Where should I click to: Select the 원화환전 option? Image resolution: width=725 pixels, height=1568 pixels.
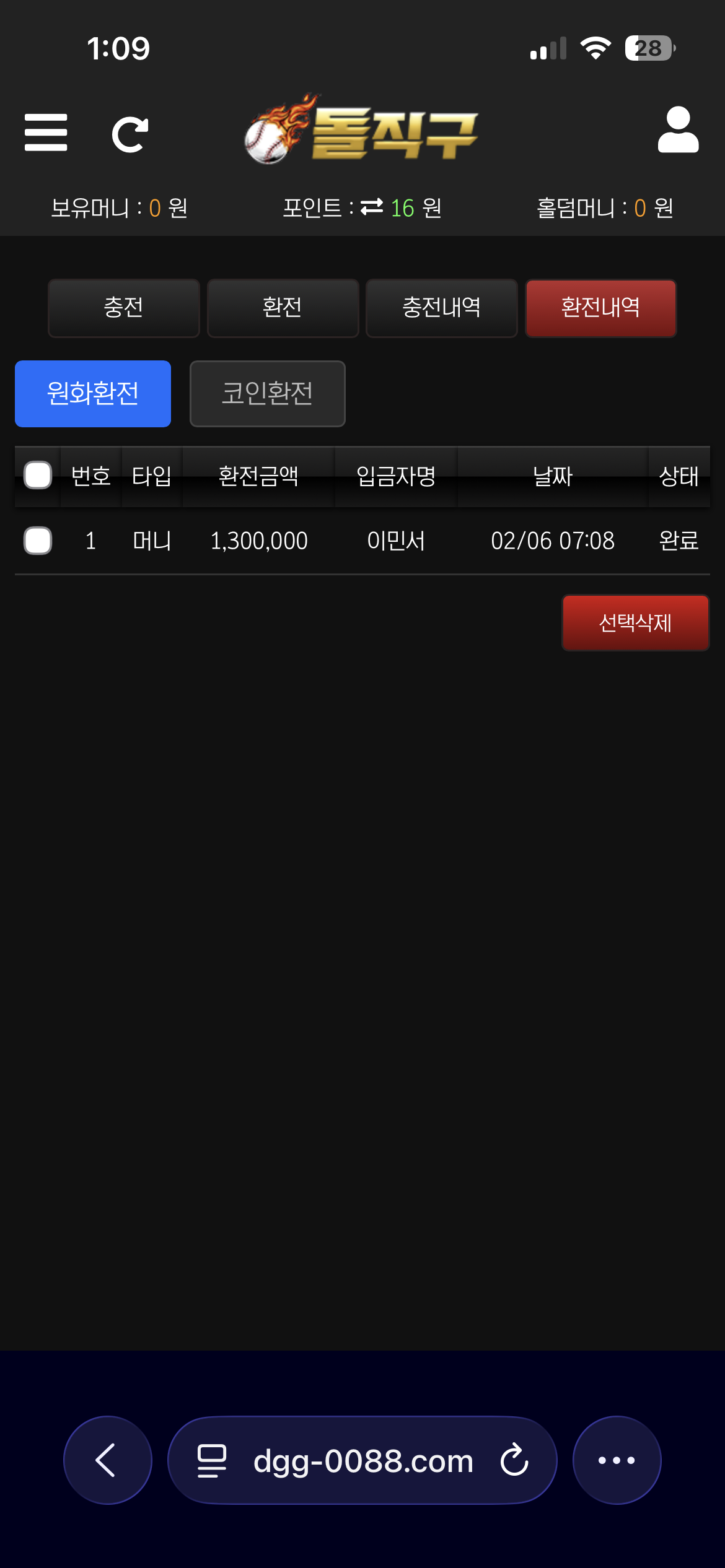pyautogui.click(x=93, y=393)
